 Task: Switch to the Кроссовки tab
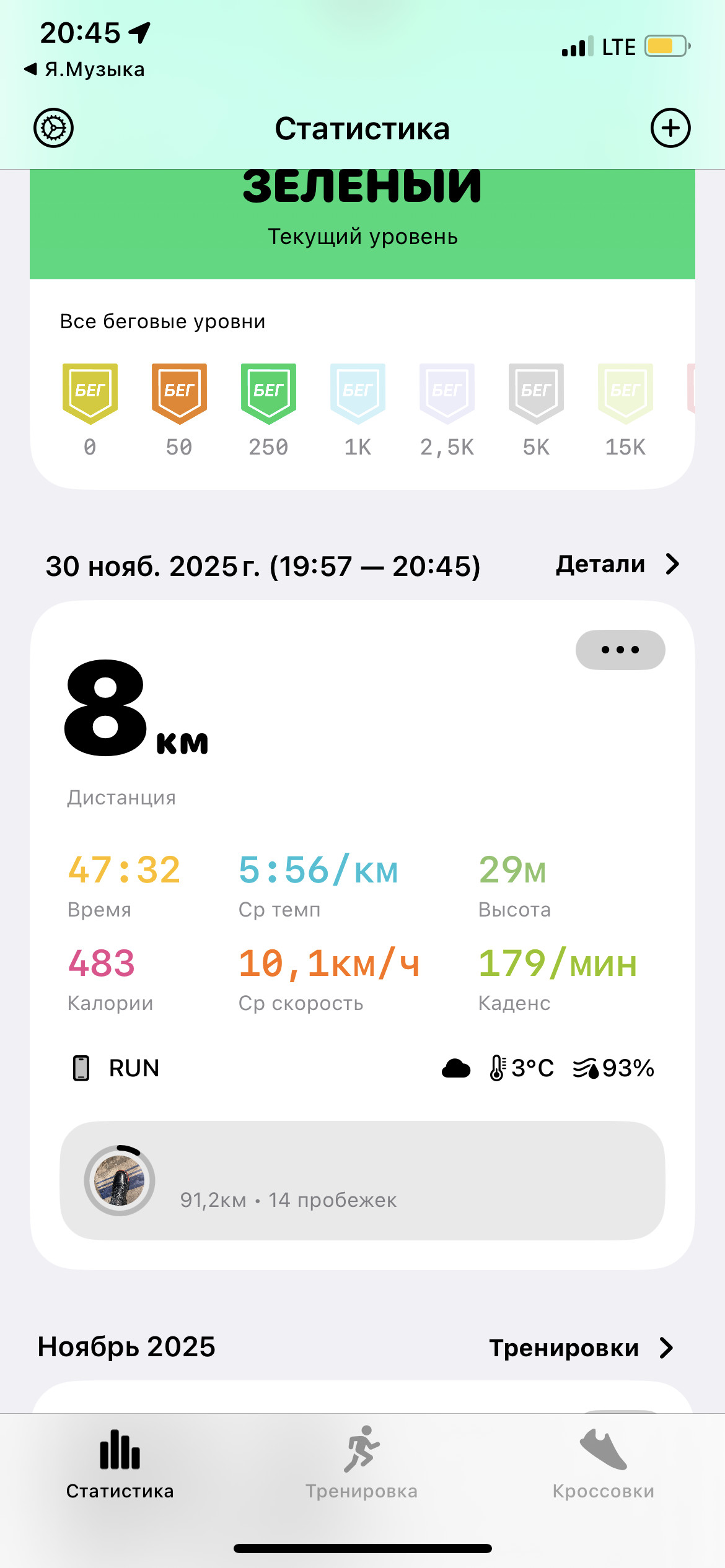(x=604, y=1463)
